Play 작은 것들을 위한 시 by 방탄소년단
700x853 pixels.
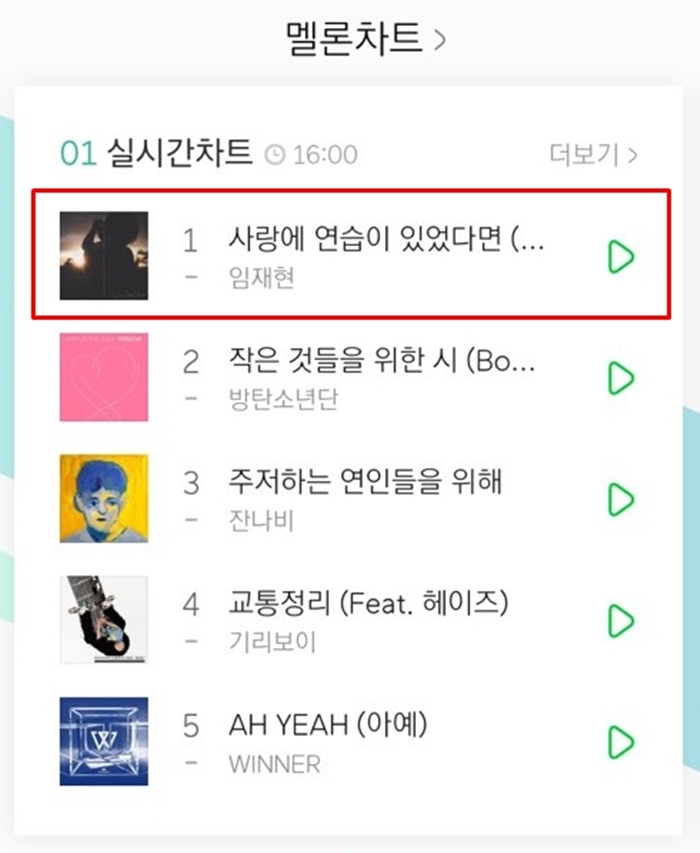point(621,378)
